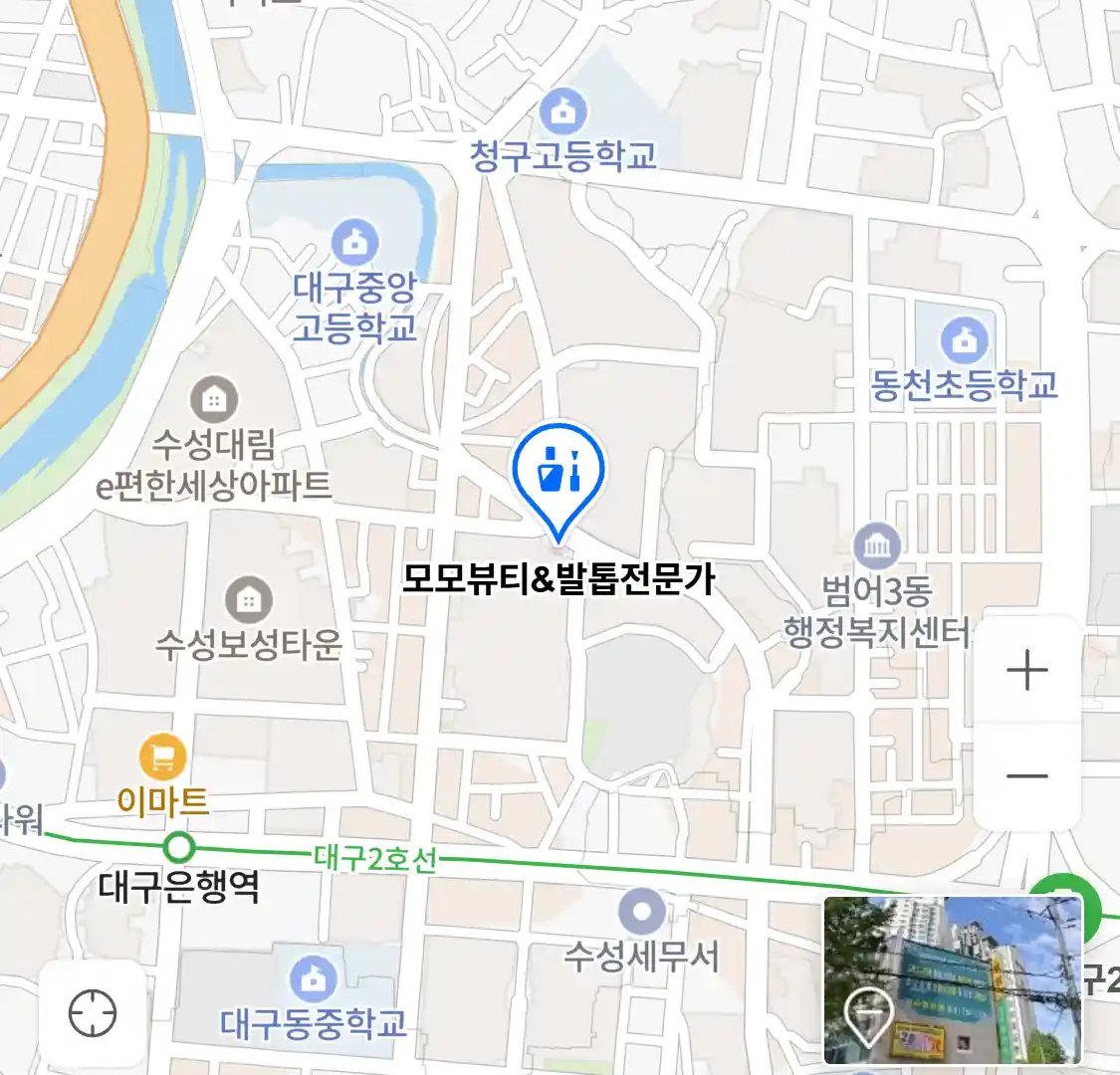Image resolution: width=1120 pixels, height=1075 pixels.
Task: Open 청구고등학교 place marker
Action: (563, 112)
